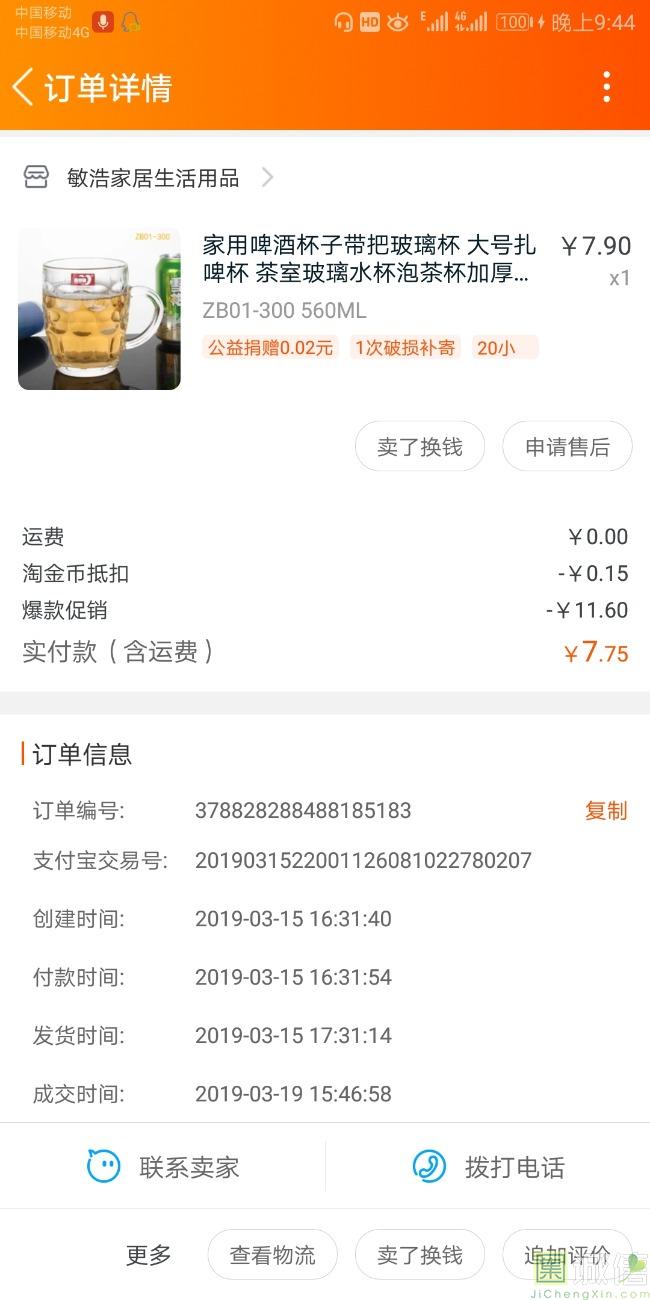
Task: Tap 卖了换钱 beside 申请售后
Action: click(419, 447)
